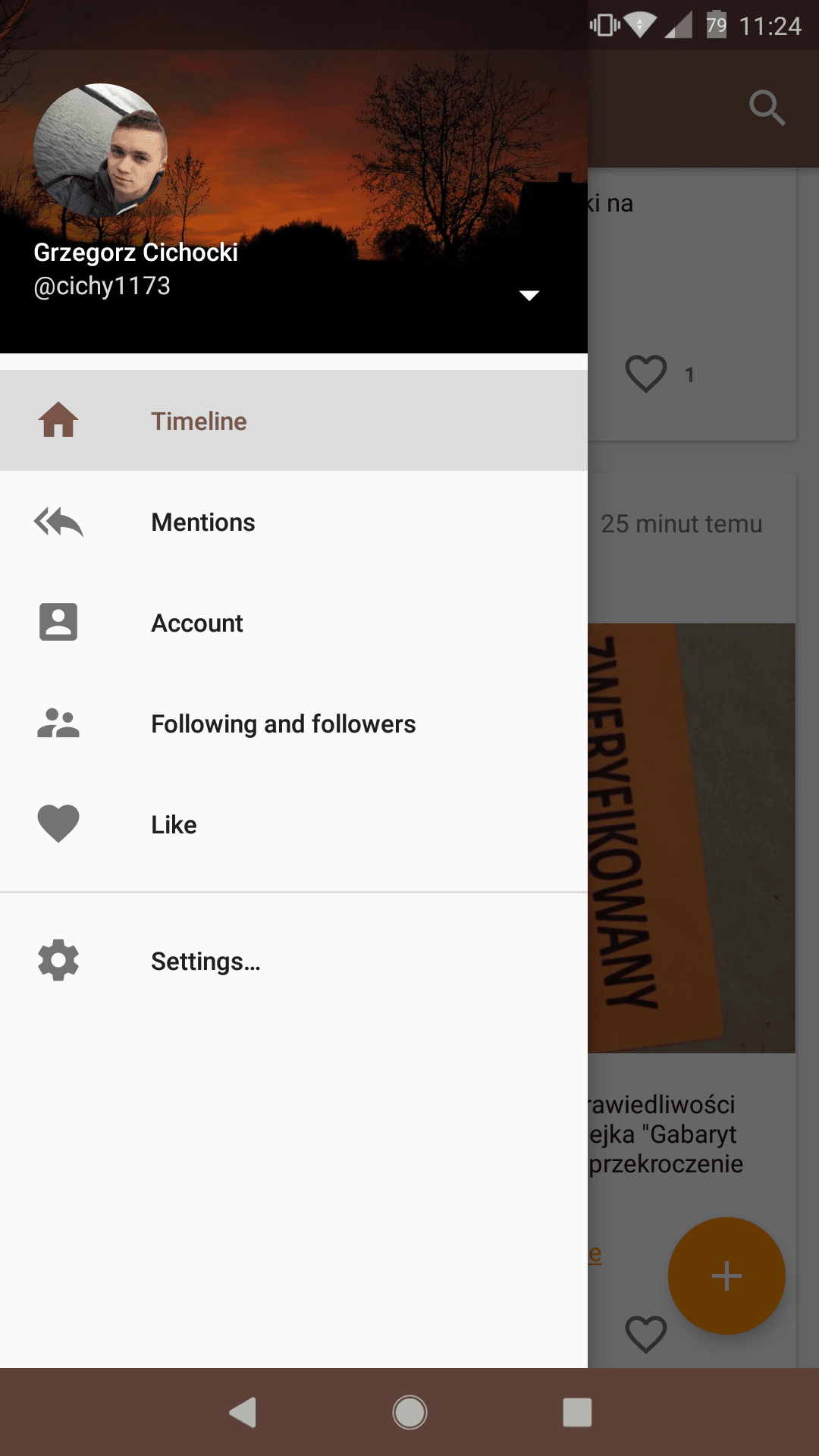Go to the Android home screen
The height and width of the screenshot is (1456, 819).
[409, 1412]
